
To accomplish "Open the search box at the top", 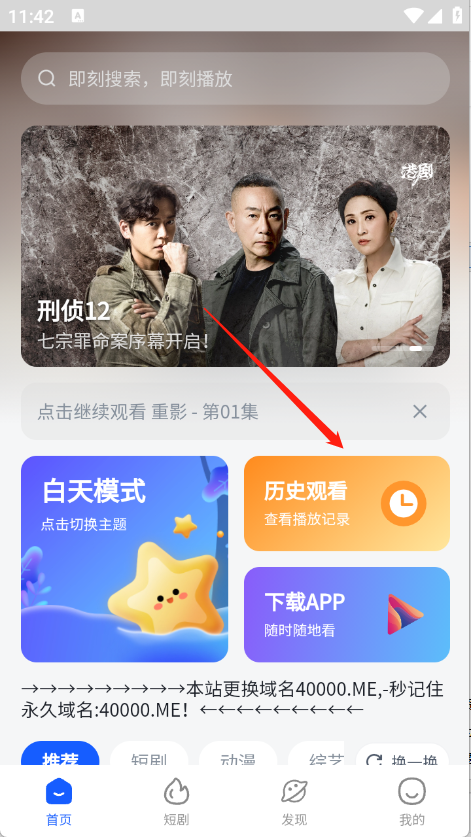I will click(235, 79).
